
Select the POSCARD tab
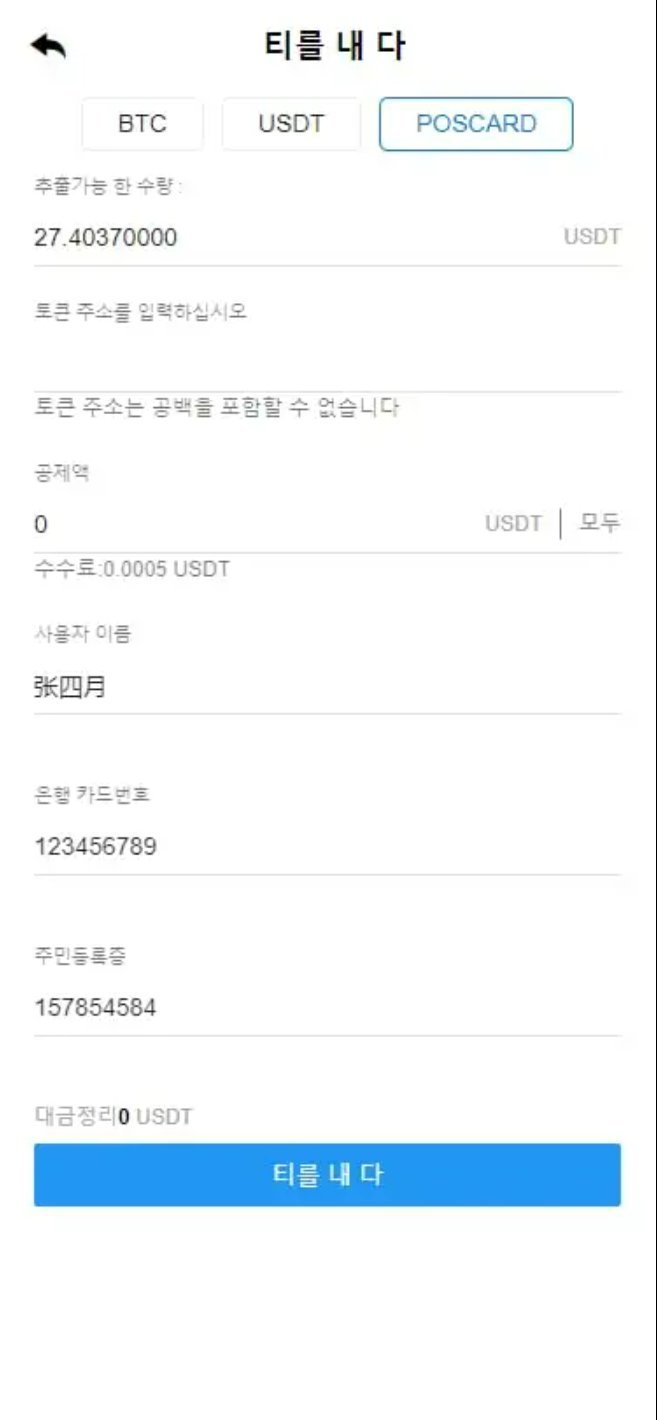tap(476, 124)
